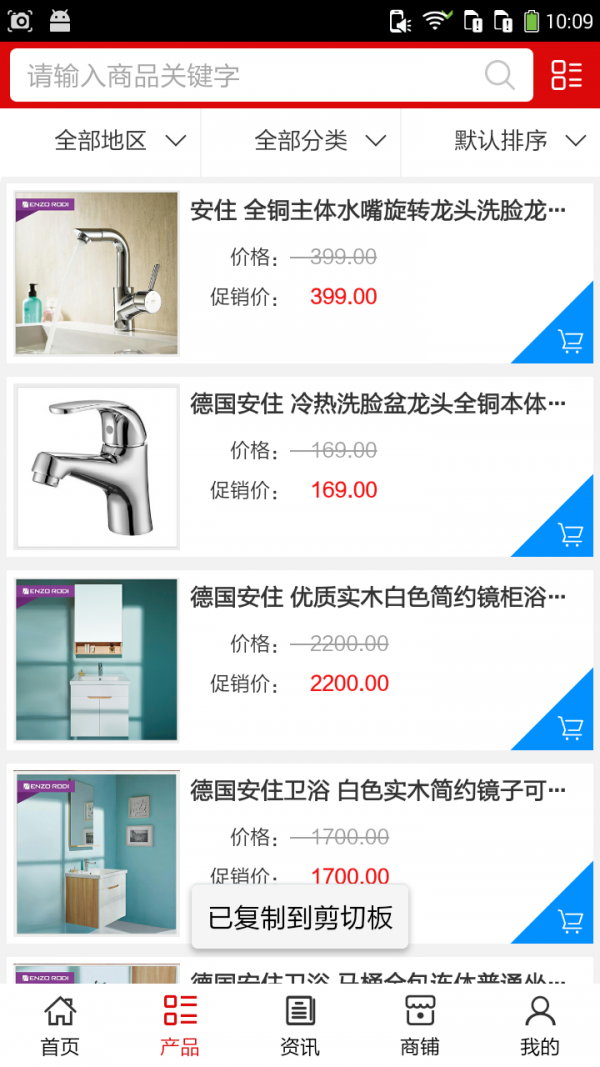This screenshot has width=600, height=1067.
Task: Switch to the 资讯 news tab
Action: (x=300, y=1025)
